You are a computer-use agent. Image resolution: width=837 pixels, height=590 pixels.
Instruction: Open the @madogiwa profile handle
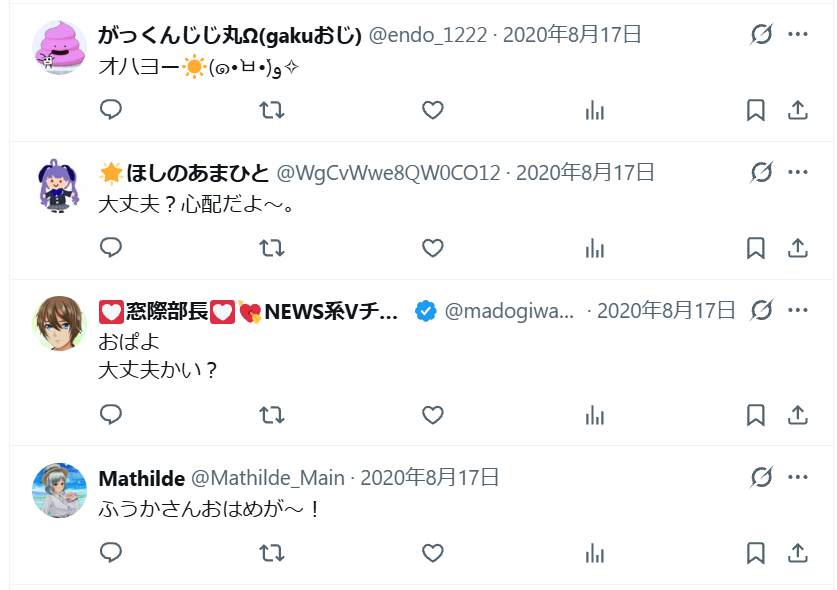[x=509, y=311]
